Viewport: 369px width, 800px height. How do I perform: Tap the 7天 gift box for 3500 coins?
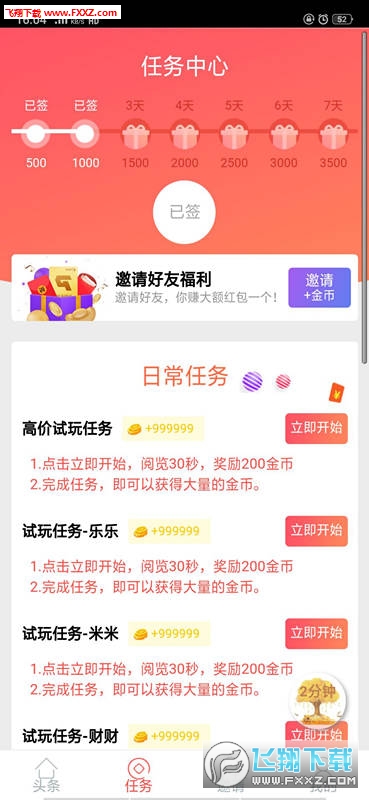coord(334,135)
